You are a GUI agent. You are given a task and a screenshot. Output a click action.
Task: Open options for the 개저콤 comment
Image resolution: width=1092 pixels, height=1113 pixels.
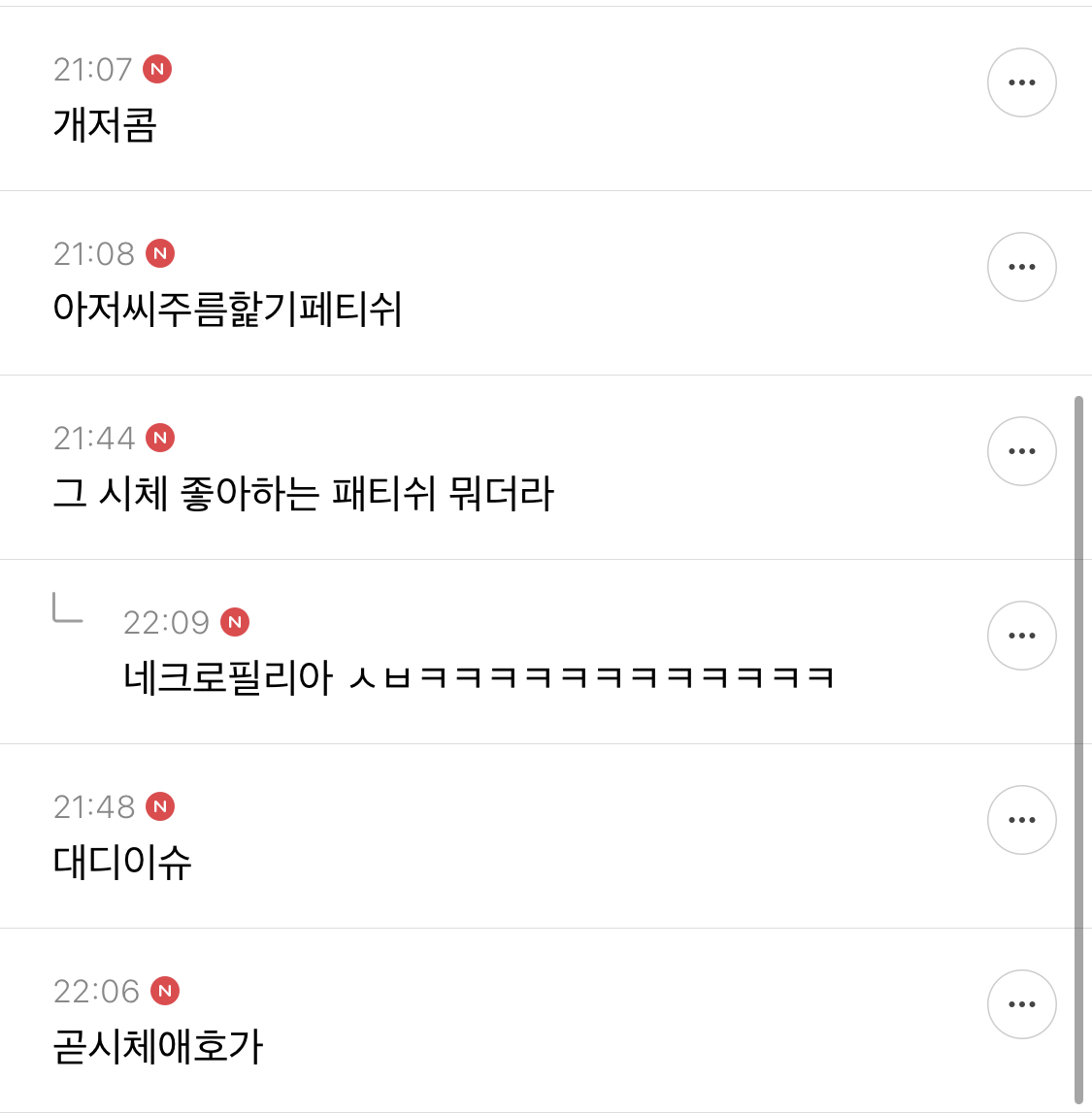pos(1021,82)
